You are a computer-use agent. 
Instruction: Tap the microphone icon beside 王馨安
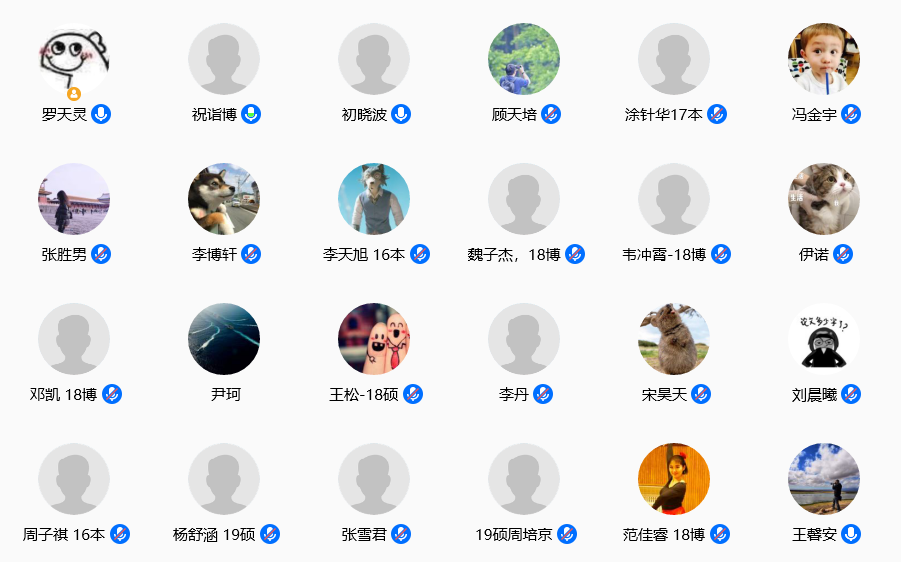[851, 534]
